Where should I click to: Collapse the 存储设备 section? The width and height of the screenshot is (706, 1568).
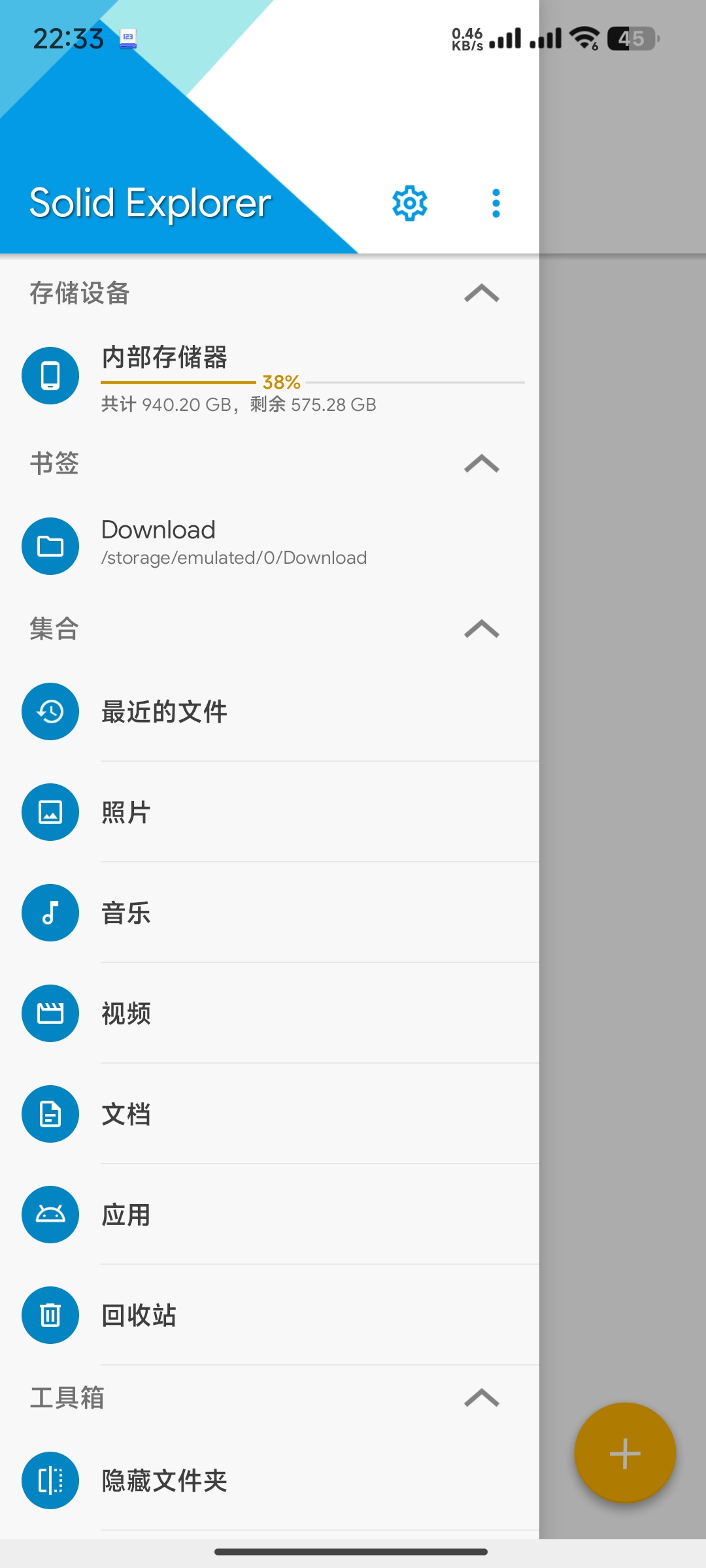482,293
